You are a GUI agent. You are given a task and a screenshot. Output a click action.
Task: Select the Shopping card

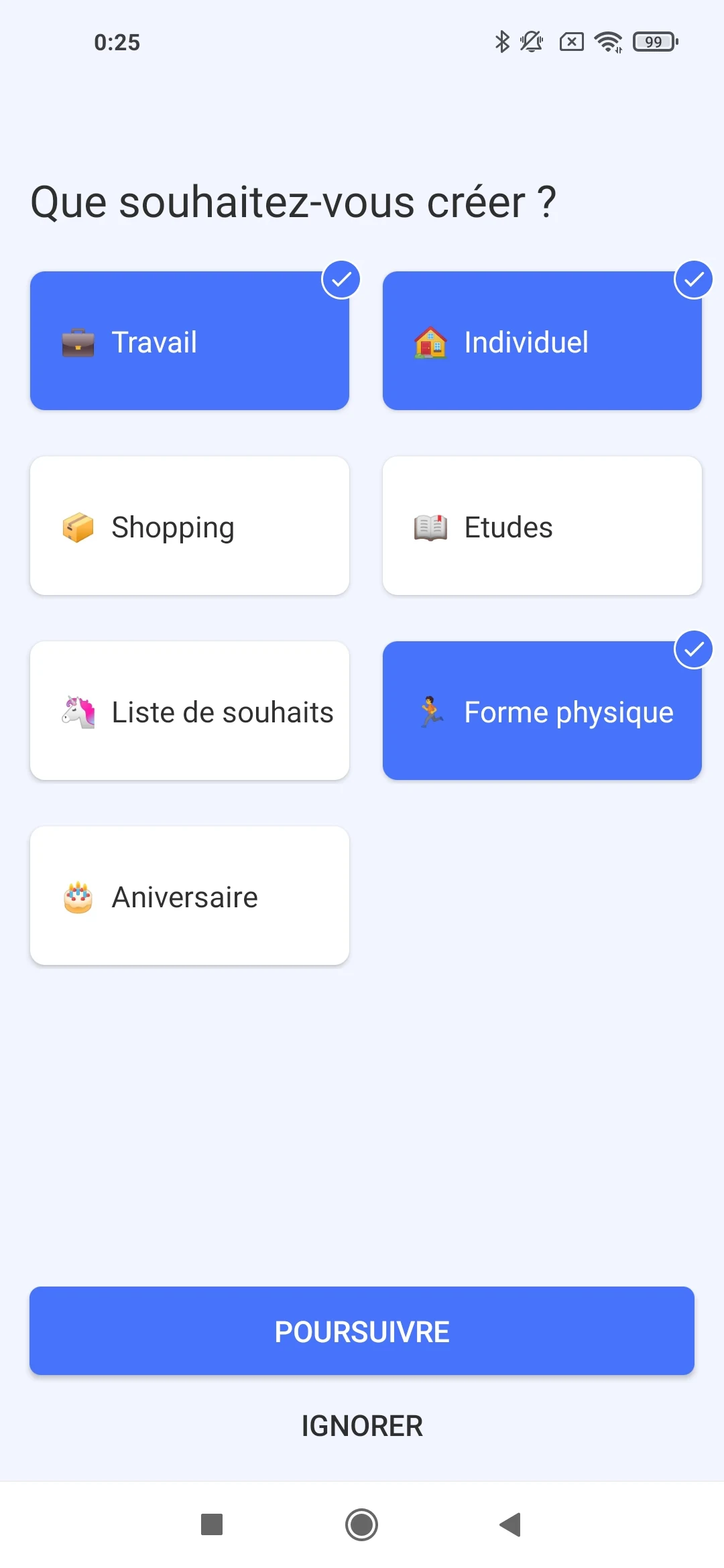(x=190, y=526)
